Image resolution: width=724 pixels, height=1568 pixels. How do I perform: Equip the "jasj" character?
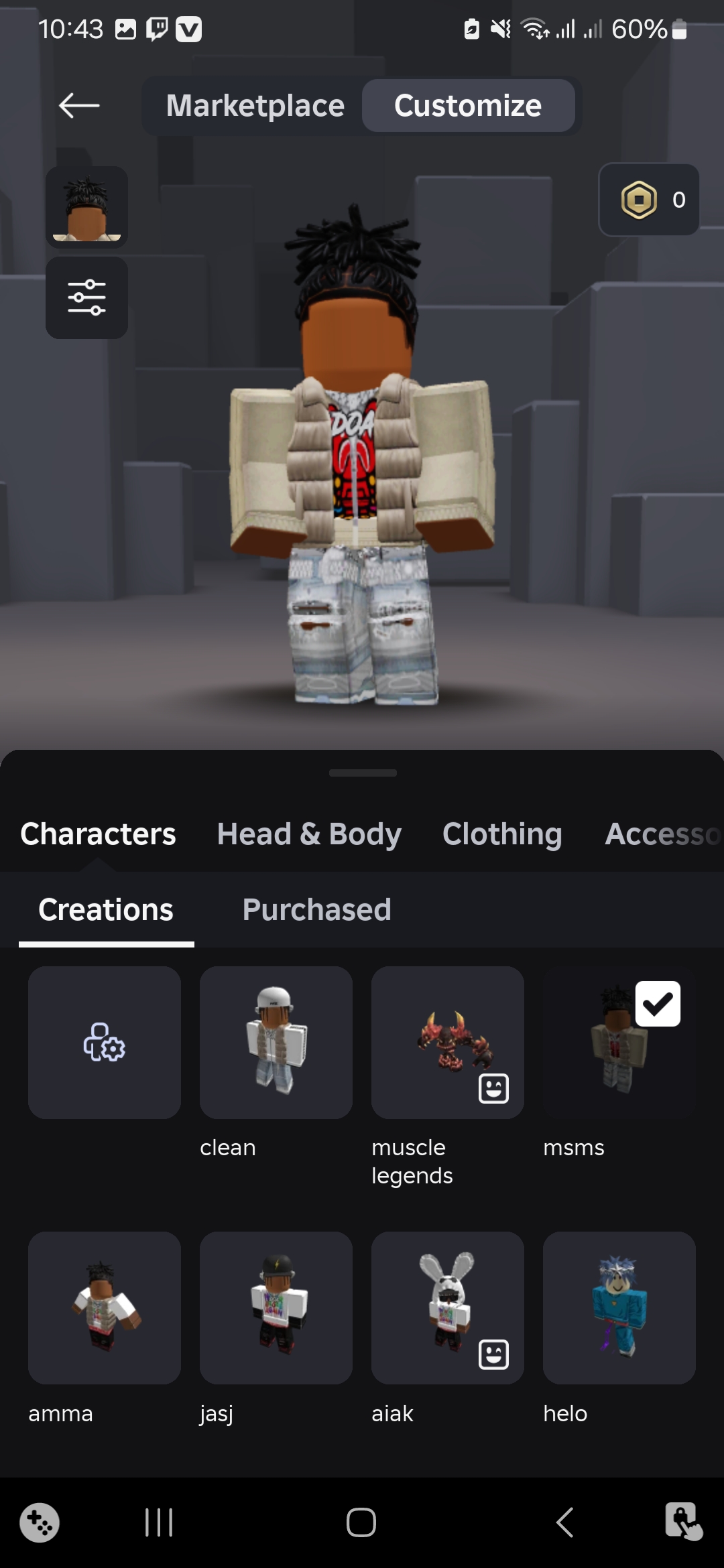tap(276, 1308)
